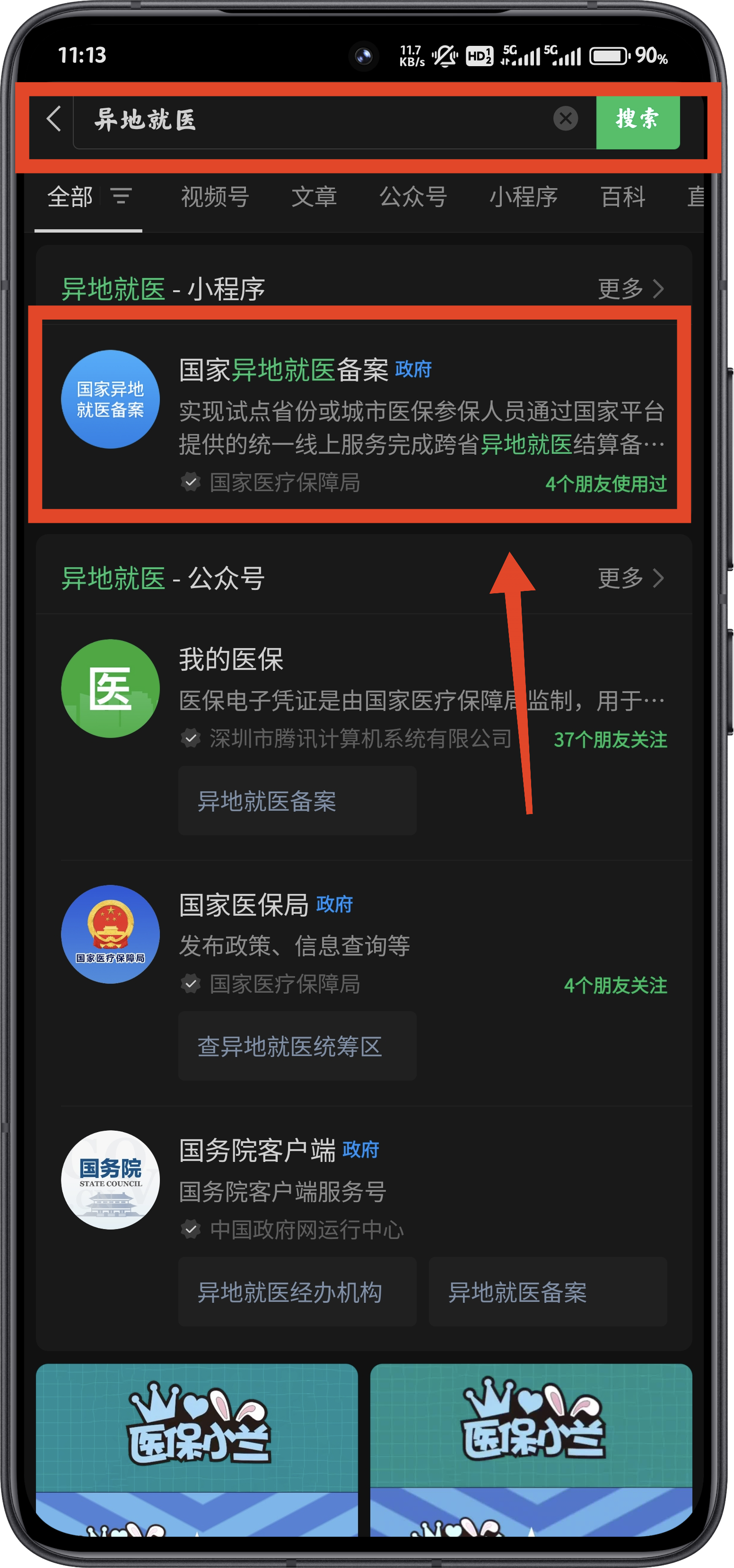Focus the 异地就医 search field

[x=317, y=120]
